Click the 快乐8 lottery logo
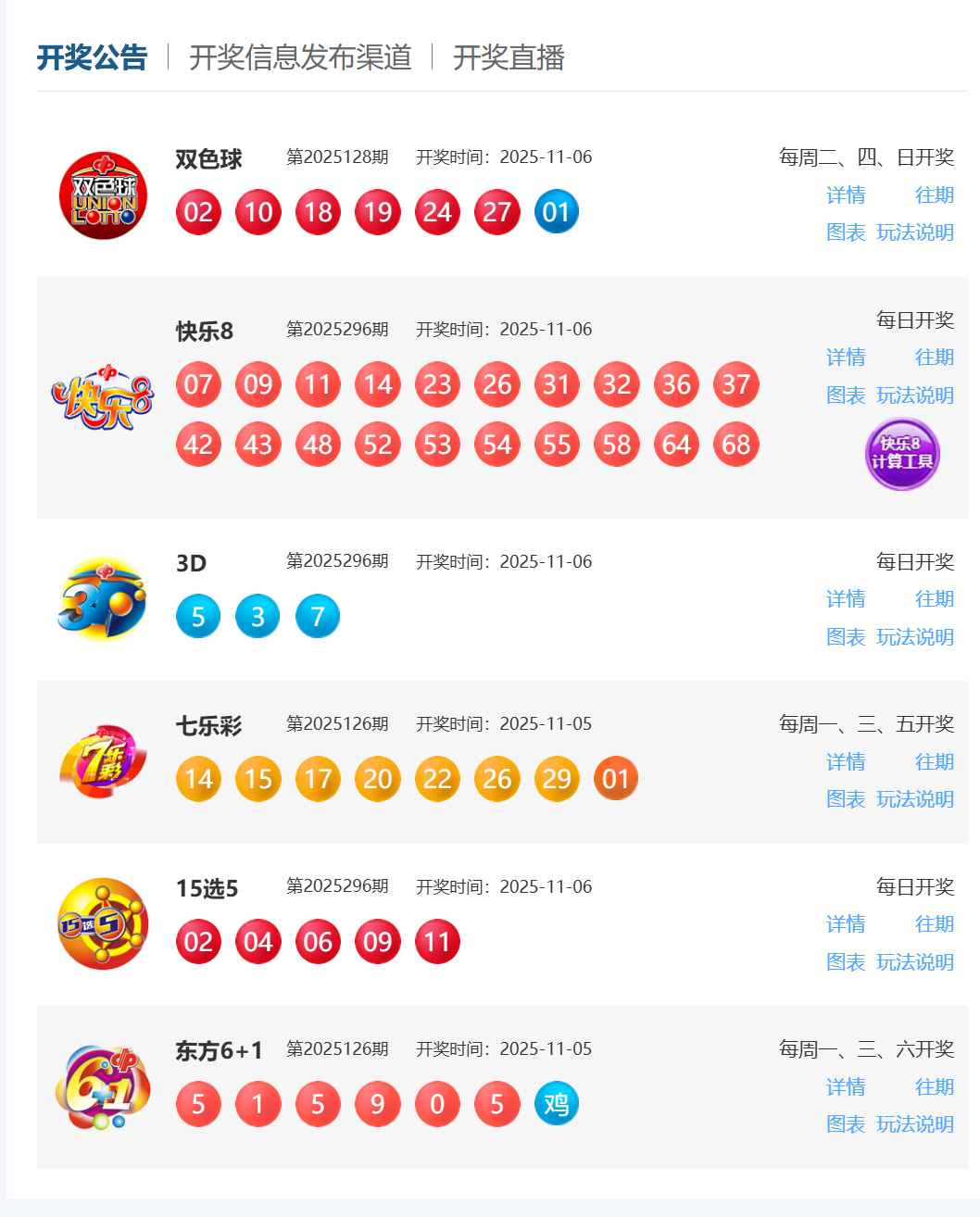The image size is (980, 1217). [x=102, y=400]
